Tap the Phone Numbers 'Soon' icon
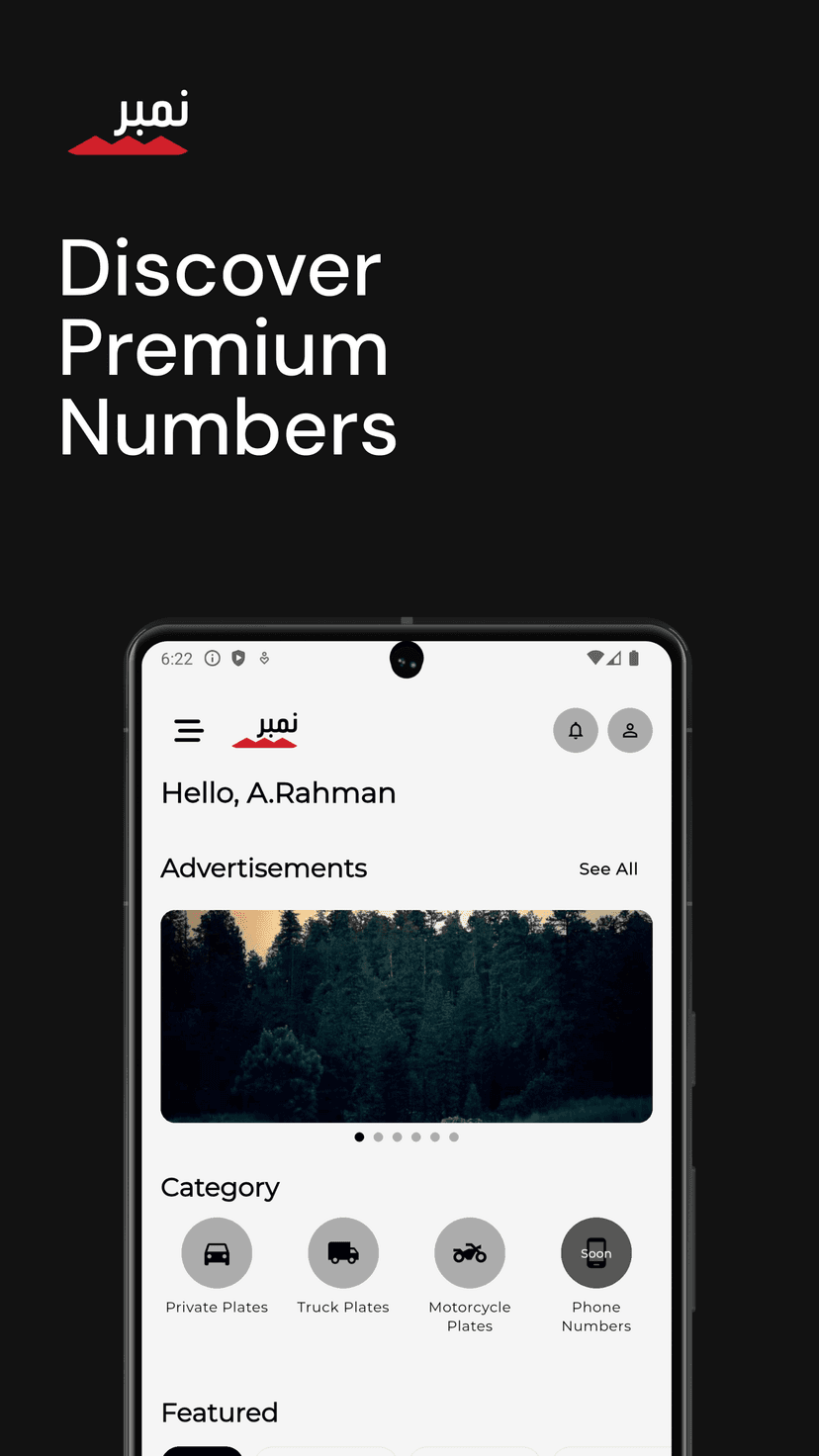The width and height of the screenshot is (819, 1456). pyautogui.click(x=595, y=1251)
